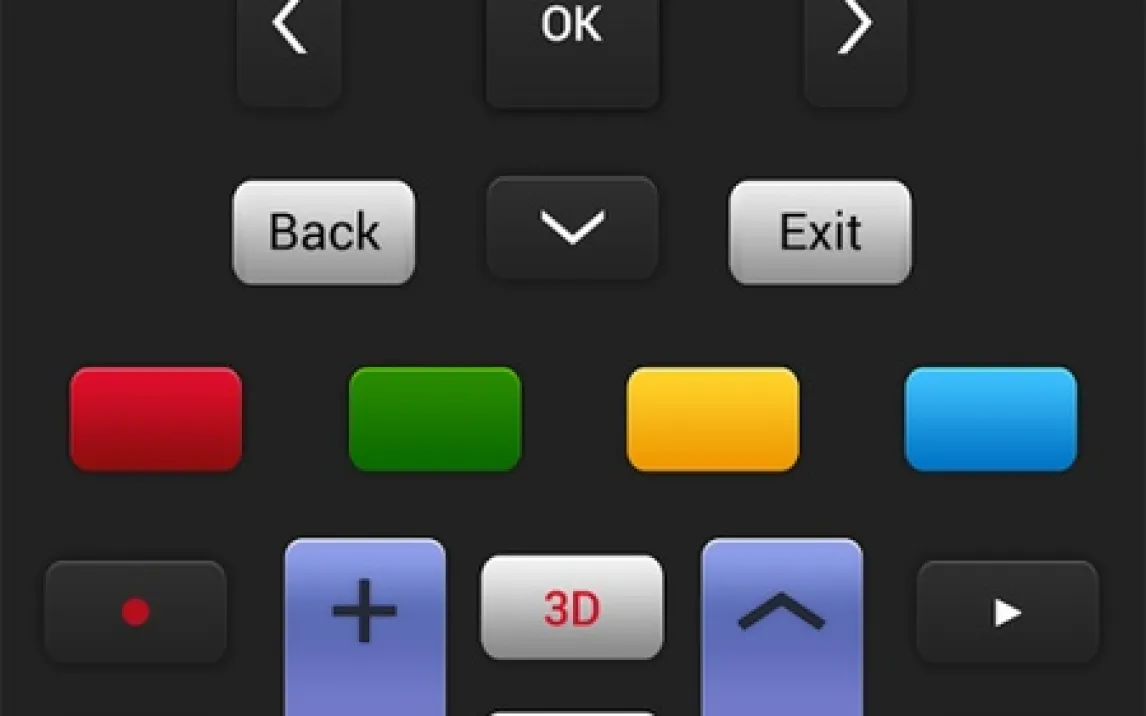
Task: Tap the blue color key
Action: (991, 419)
